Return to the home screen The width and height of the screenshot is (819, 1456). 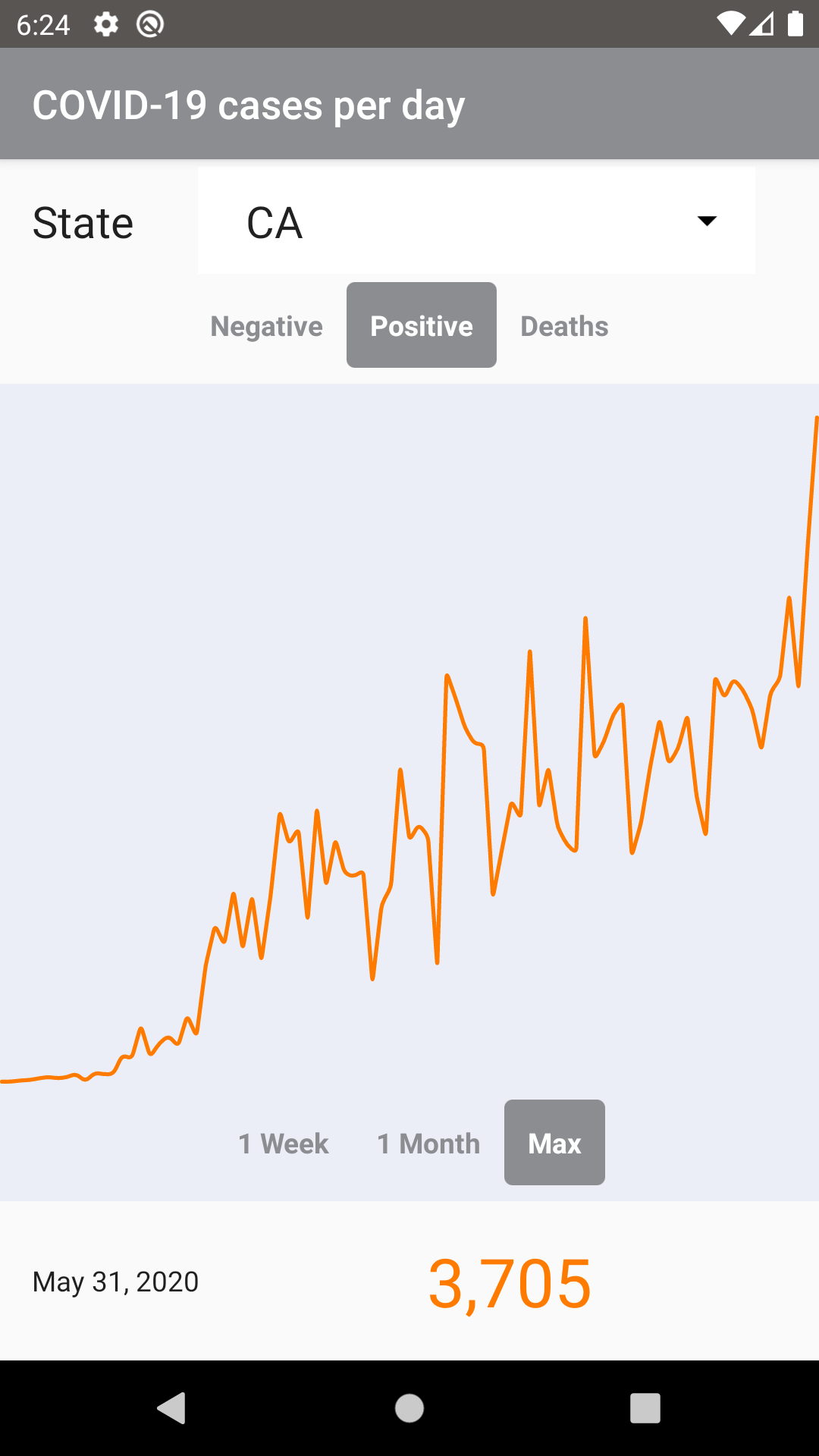point(409,1408)
